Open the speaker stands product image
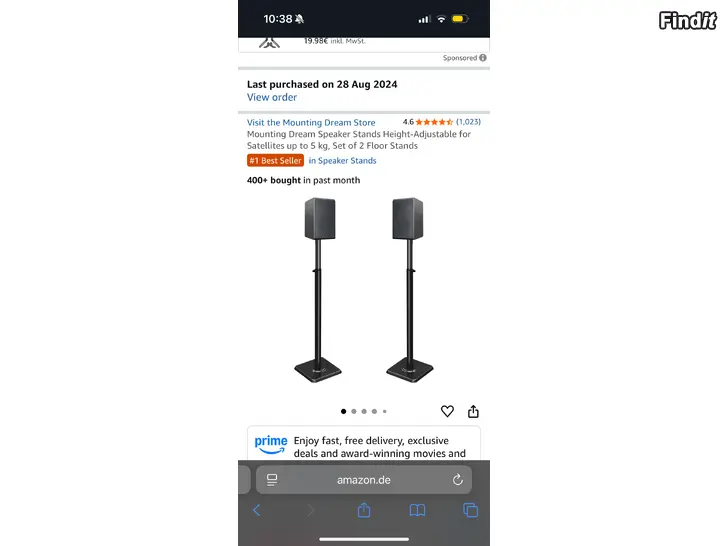This screenshot has height=546, width=728. 363,288
